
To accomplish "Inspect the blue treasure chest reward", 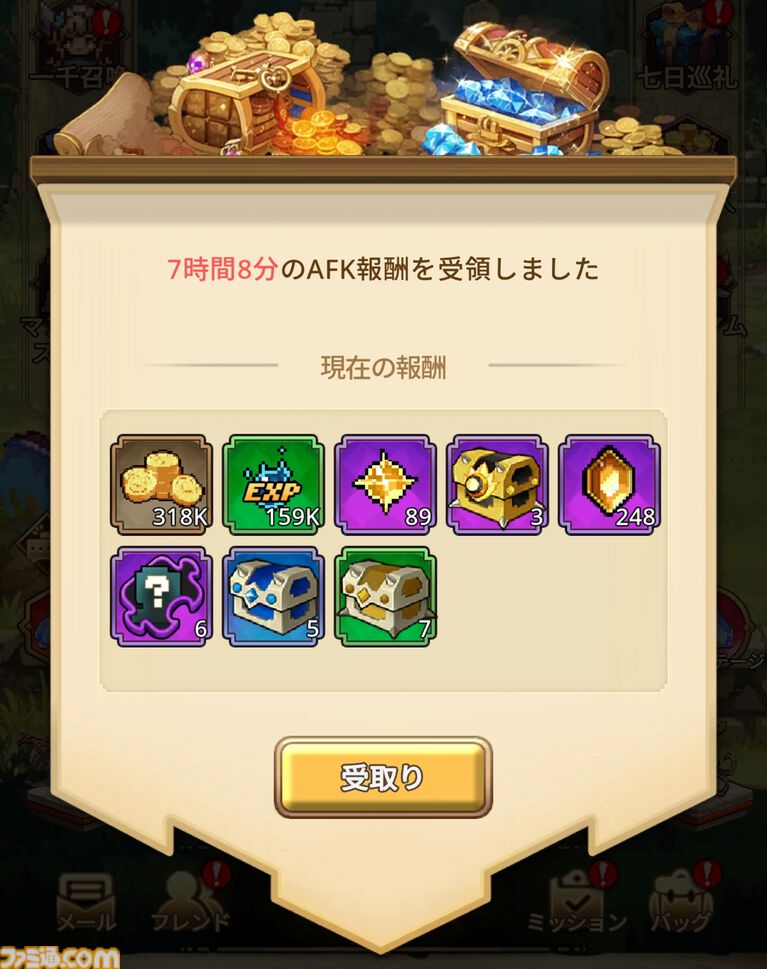I will (x=274, y=596).
